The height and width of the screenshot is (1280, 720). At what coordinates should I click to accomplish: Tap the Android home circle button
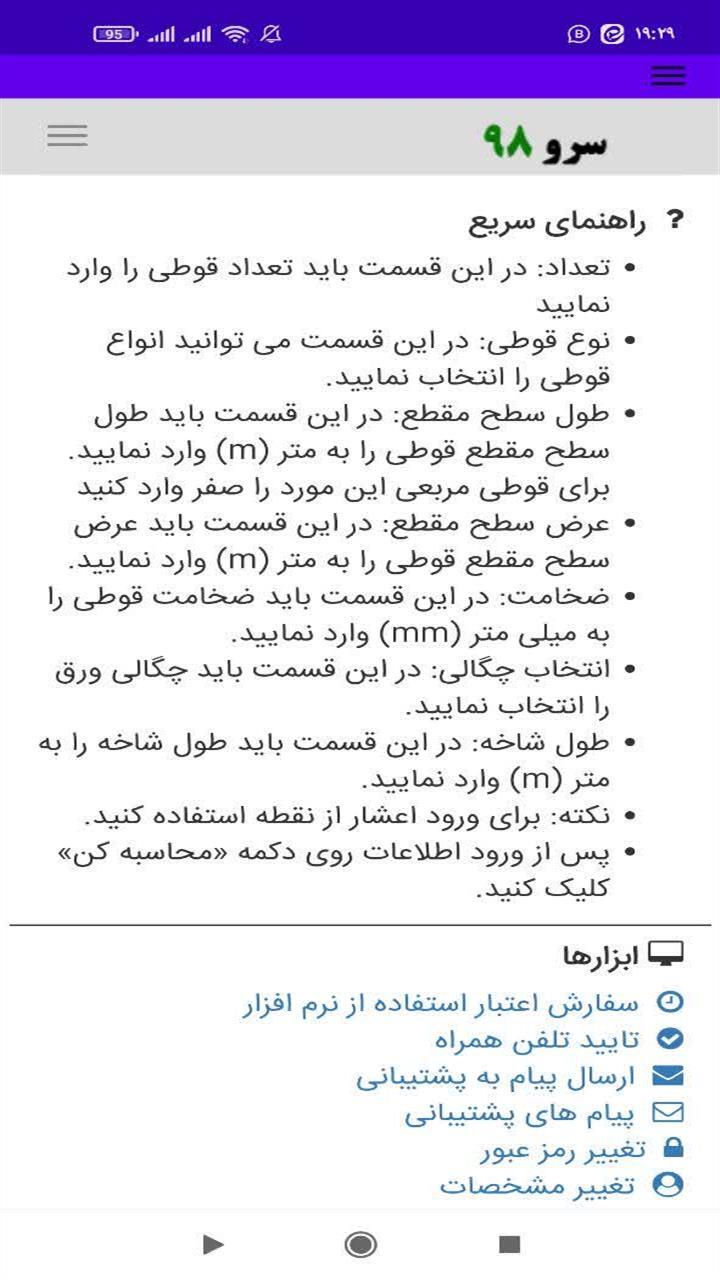coord(360,1246)
